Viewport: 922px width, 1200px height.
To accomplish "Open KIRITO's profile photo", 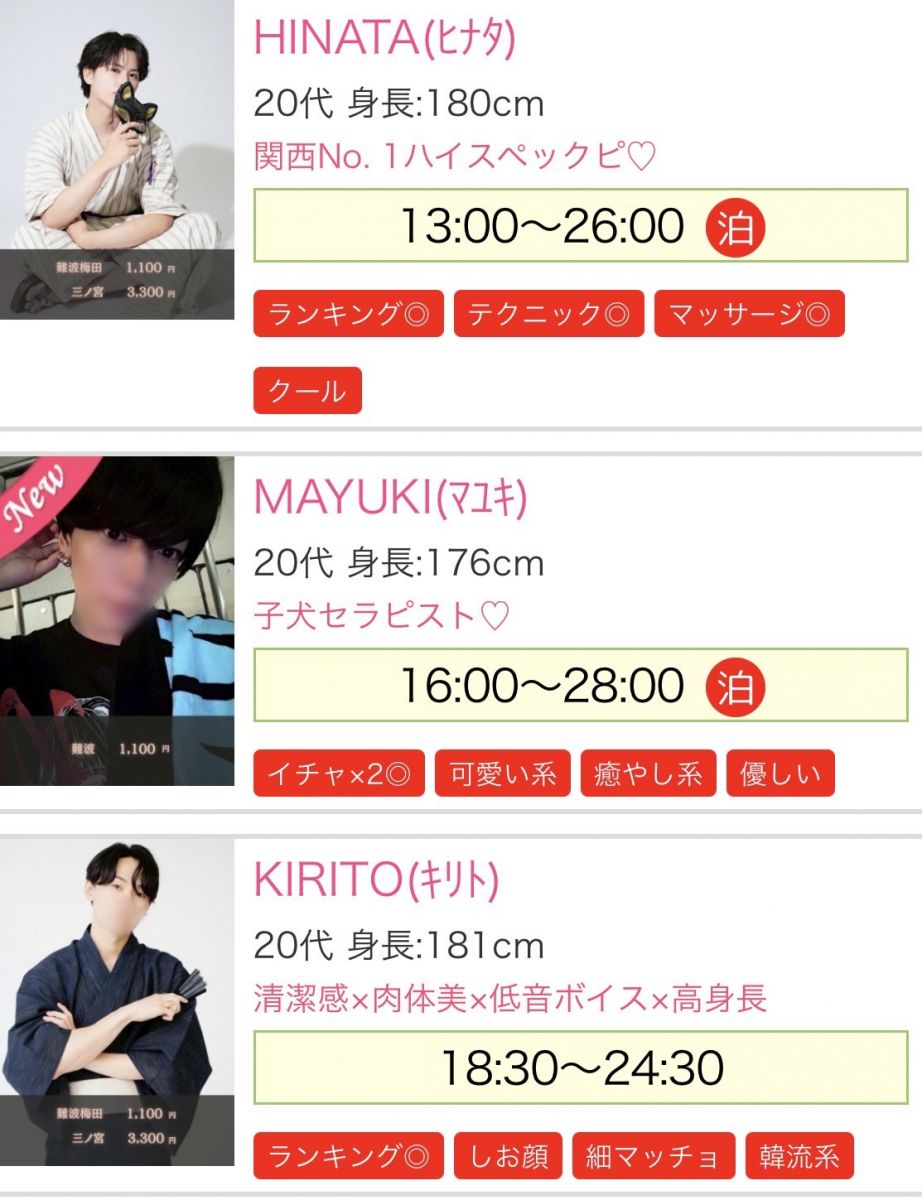I will click(x=117, y=1003).
